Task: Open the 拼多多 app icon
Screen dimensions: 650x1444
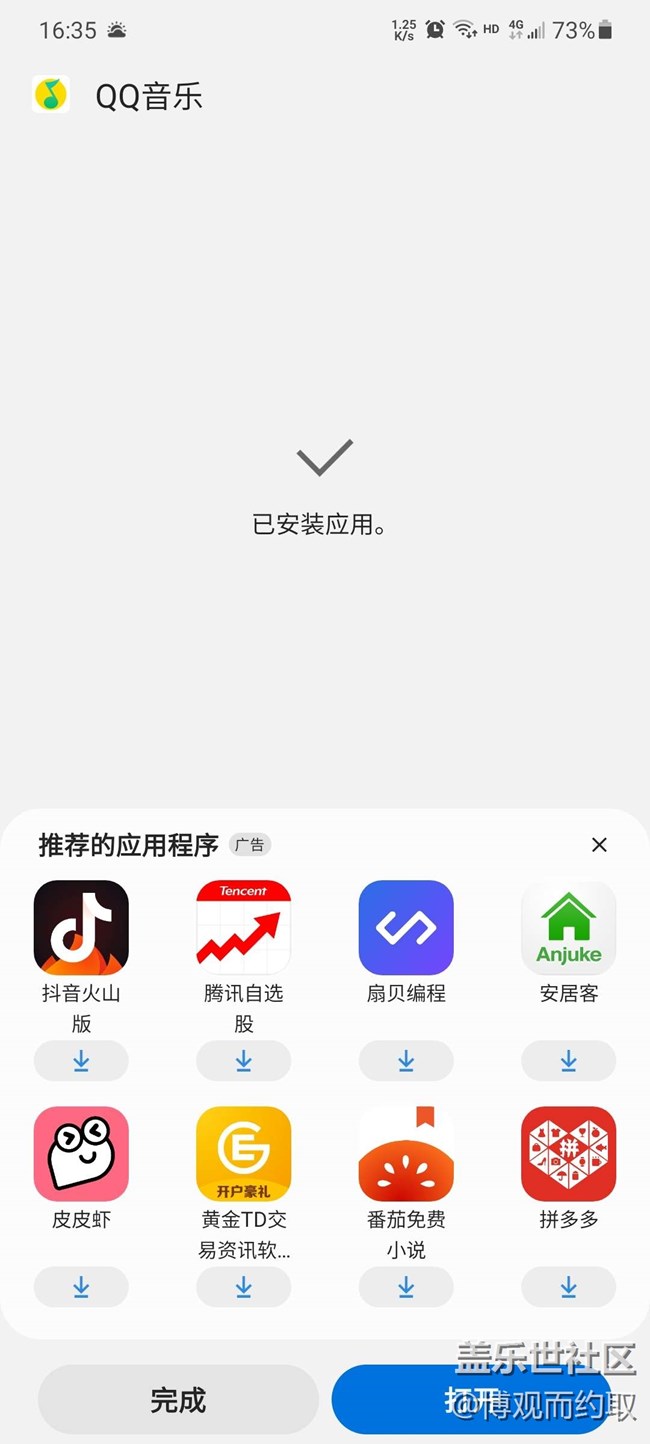Action: 569,1153
